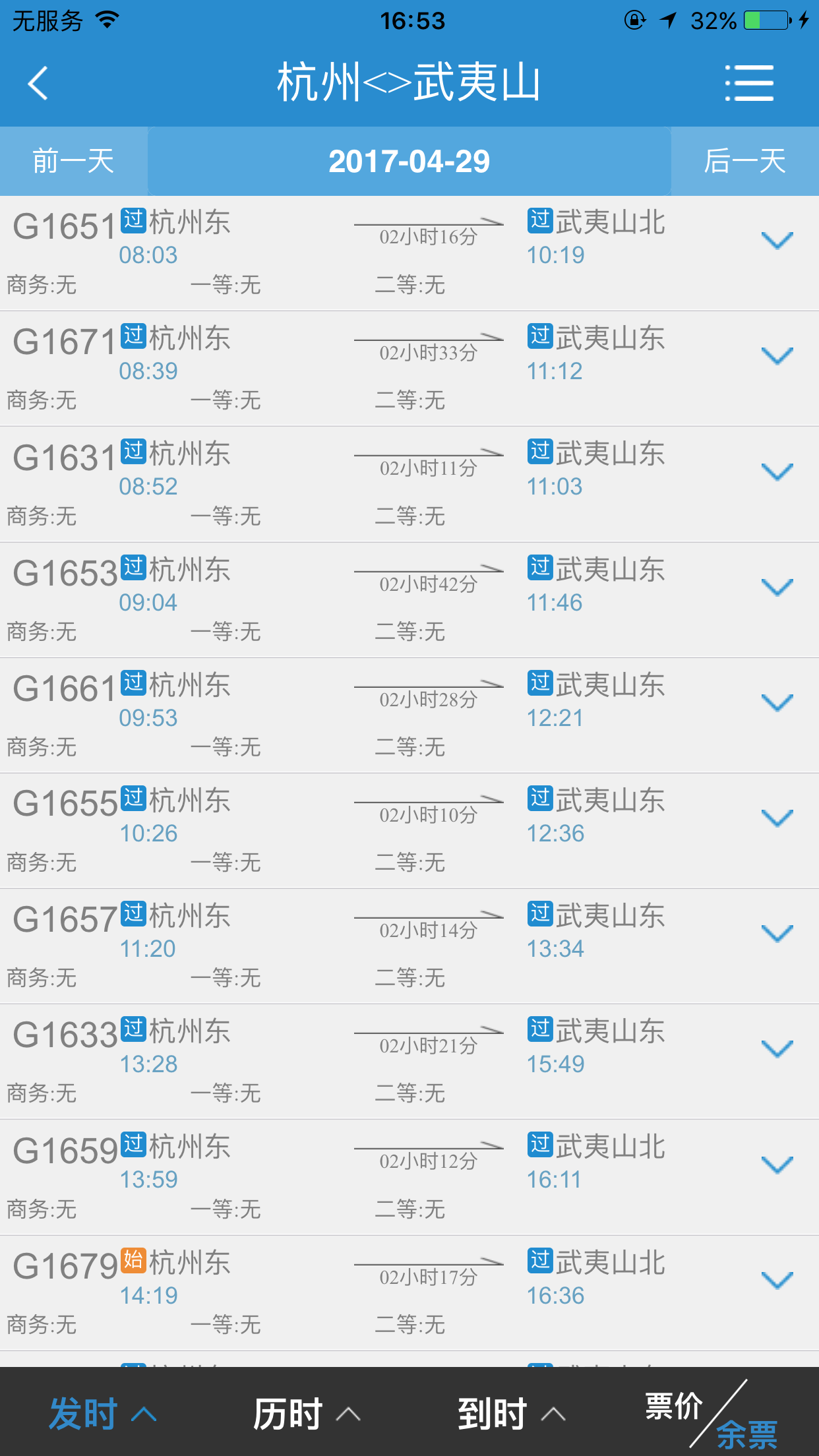Image resolution: width=819 pixels, height=1456 pixels.
Task: Expand details for train G1651
Action: (x=777, y=241)
